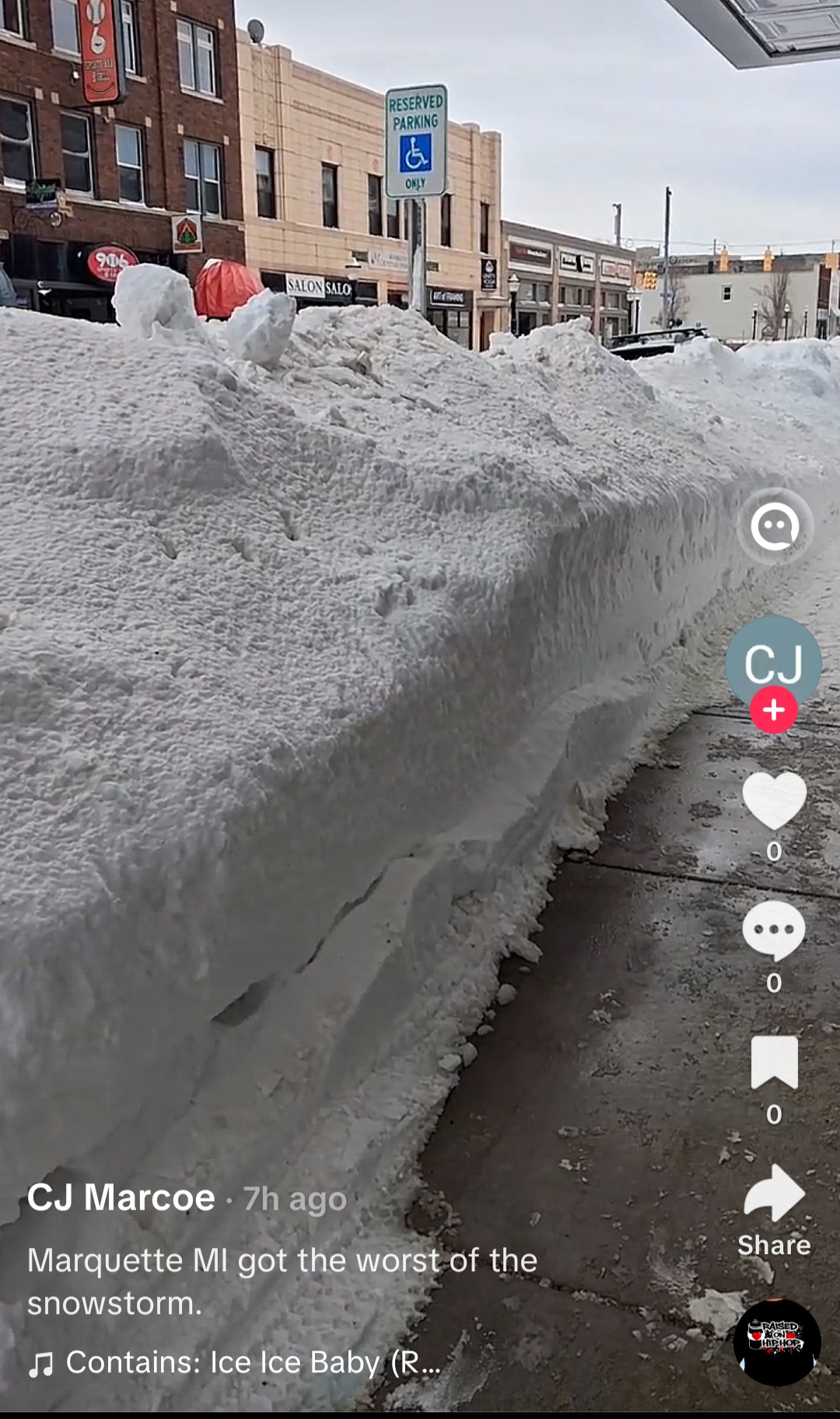The width and height of the screenshot is (840, 1419).
Task: Open the comments on this video
Action: pos(774,930)
